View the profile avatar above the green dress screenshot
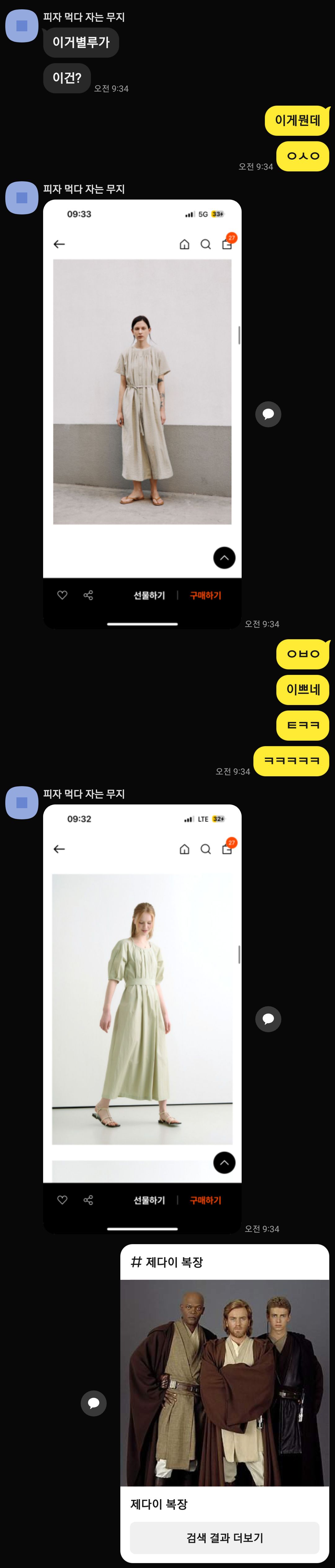The width and height of the screenshot is (335, 1568). coord(22,802)
